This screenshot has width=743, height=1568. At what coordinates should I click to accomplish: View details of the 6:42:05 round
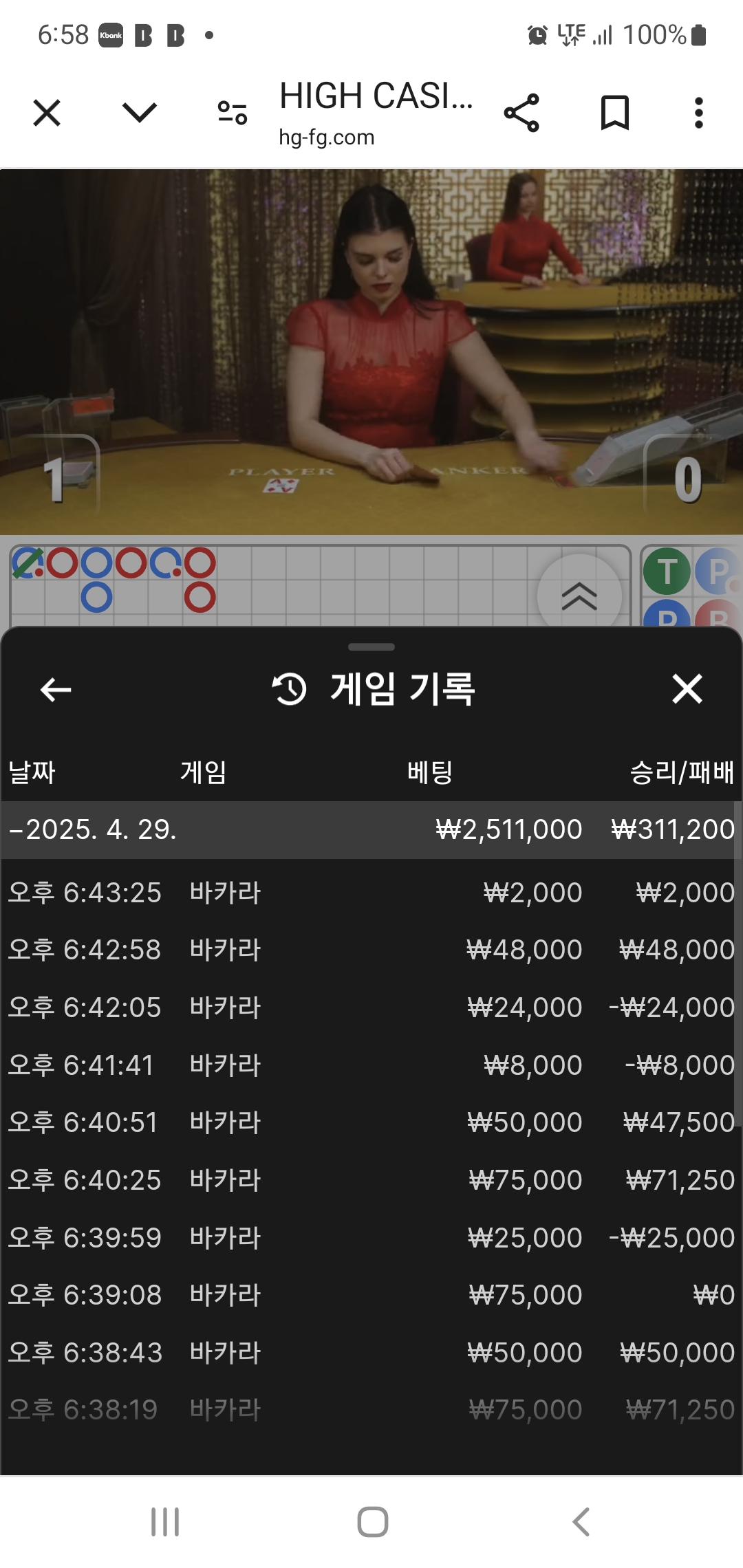(371, 1008)
